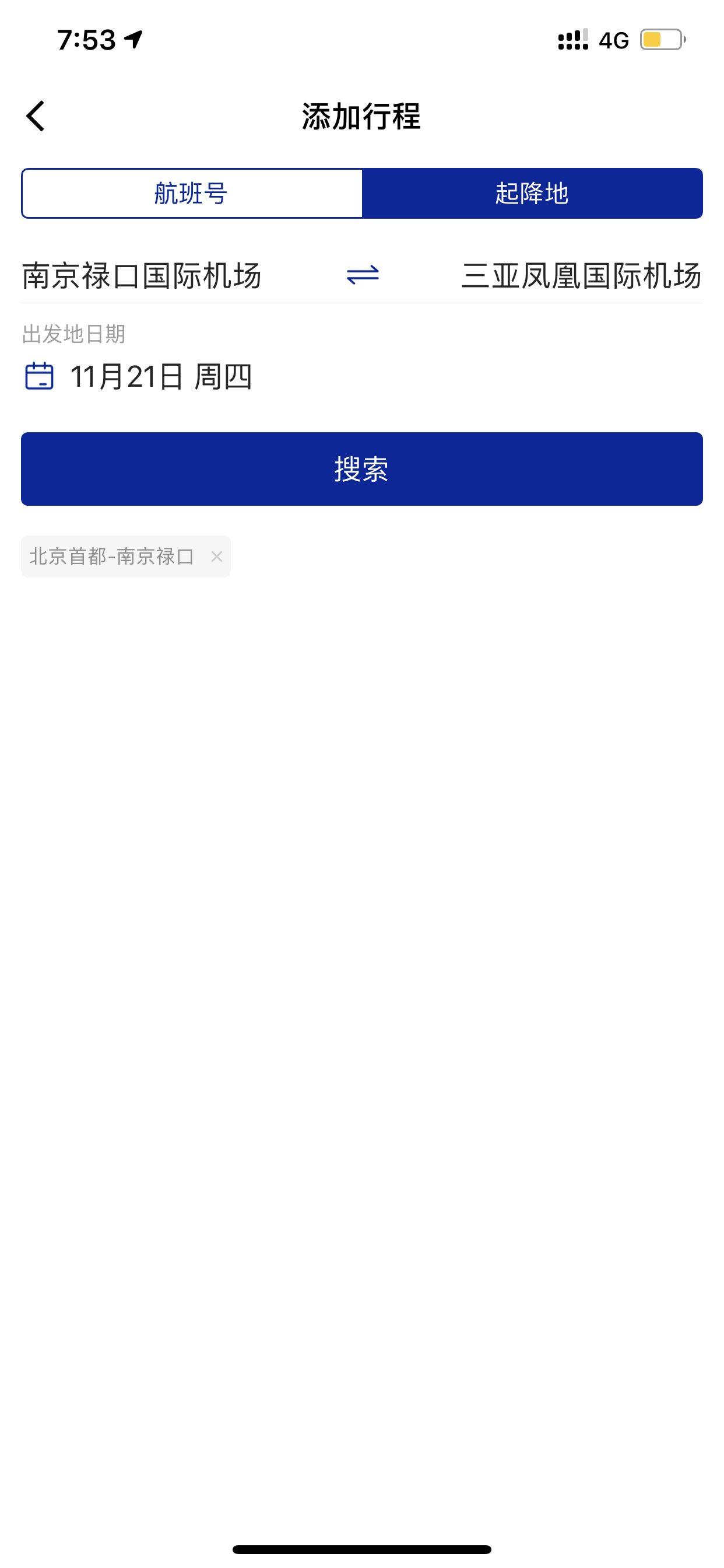724x1568 pixels.
Task: Go back from the 添加行程 screen
Action: 36,116
